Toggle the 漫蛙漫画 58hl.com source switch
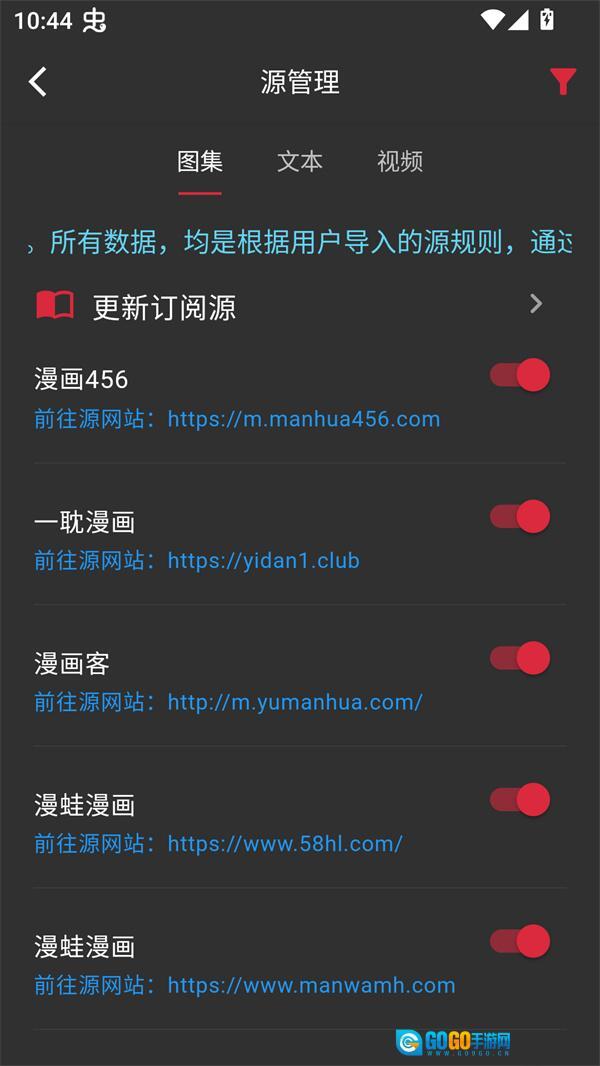Image resolution: width=600 pixels, height=1066 pixels. pos(521,800)
